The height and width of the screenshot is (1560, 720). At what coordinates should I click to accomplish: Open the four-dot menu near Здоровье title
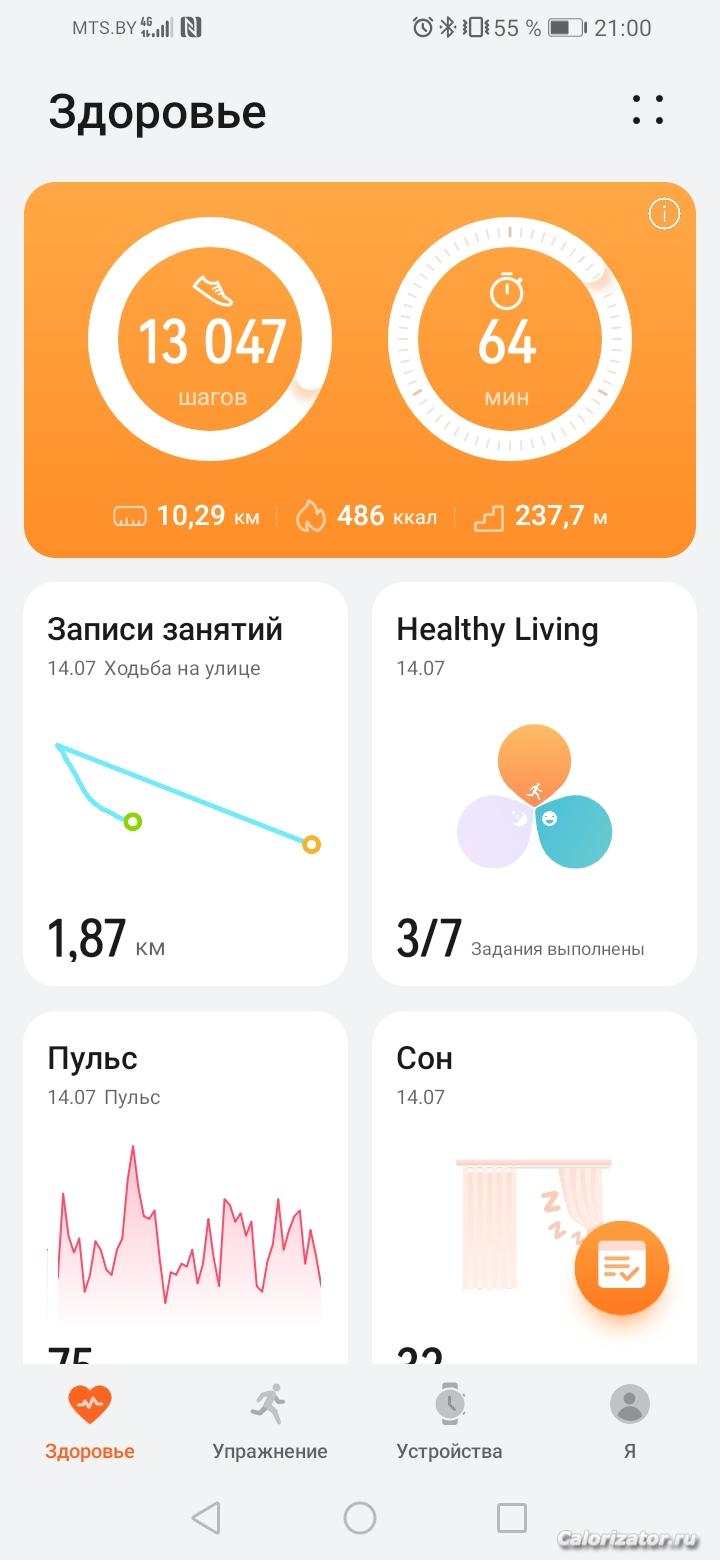648,110
